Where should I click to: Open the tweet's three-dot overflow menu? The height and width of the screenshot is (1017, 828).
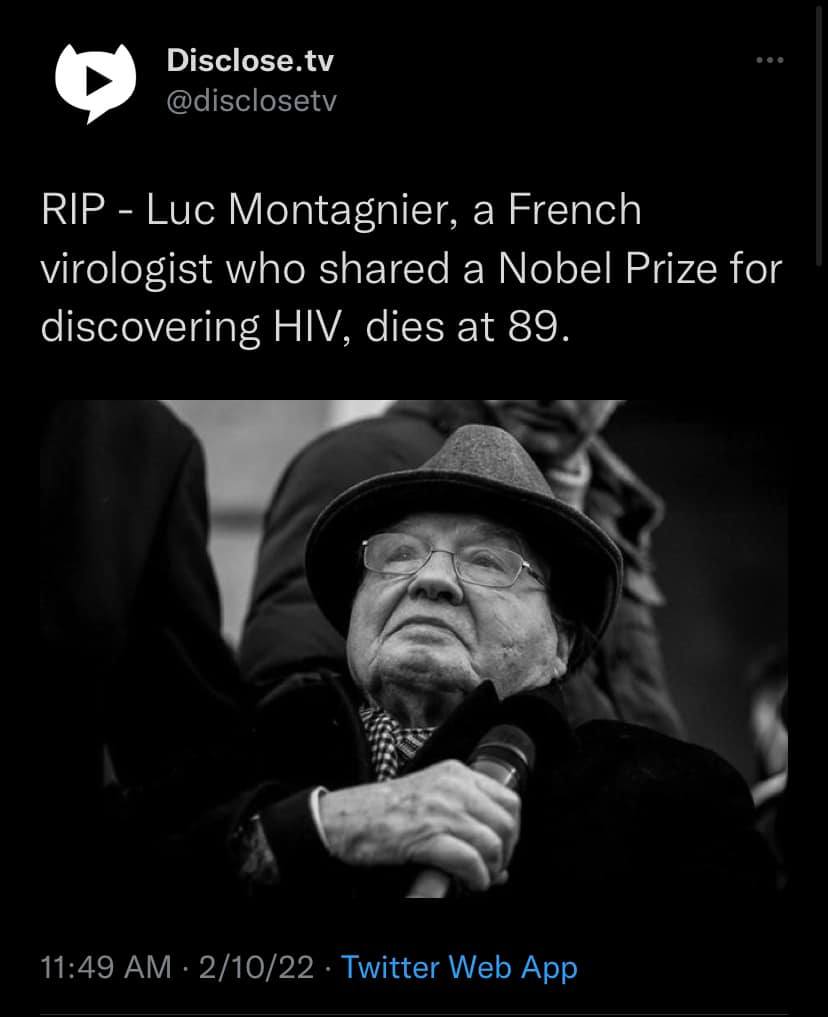pyautogui.click(x=770, y=61)
